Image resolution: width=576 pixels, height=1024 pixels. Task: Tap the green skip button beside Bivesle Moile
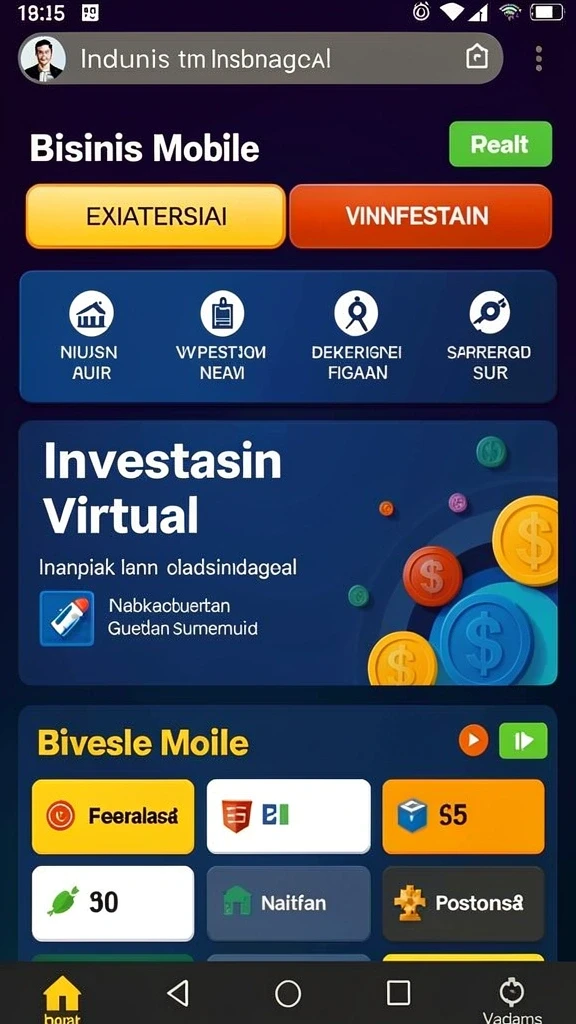[x=523, y=741]
